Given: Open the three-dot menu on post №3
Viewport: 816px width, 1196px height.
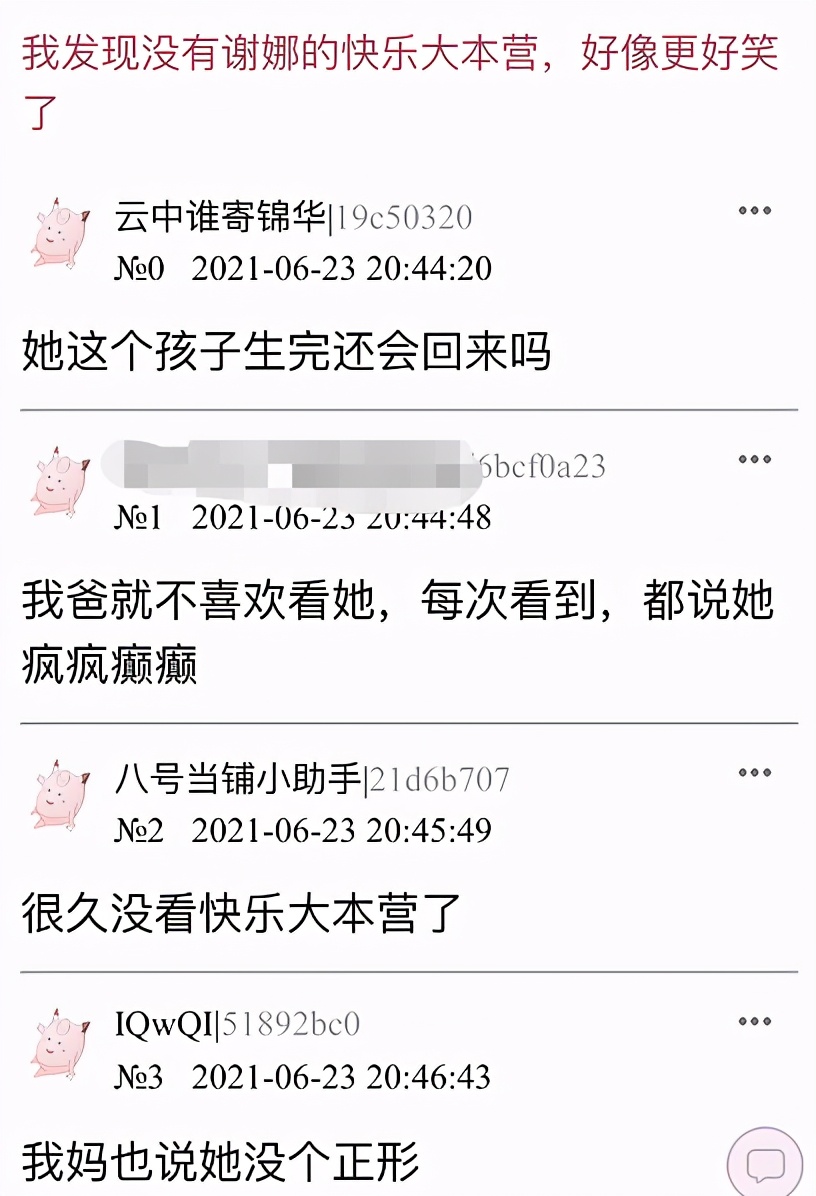Looking at the screenshot, I should pos(754,1022).
